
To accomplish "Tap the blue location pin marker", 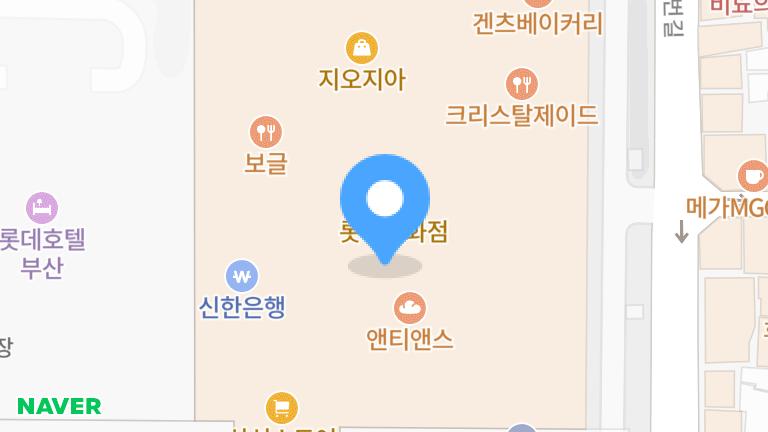I will pyautogui.click(x=385, y=200).
